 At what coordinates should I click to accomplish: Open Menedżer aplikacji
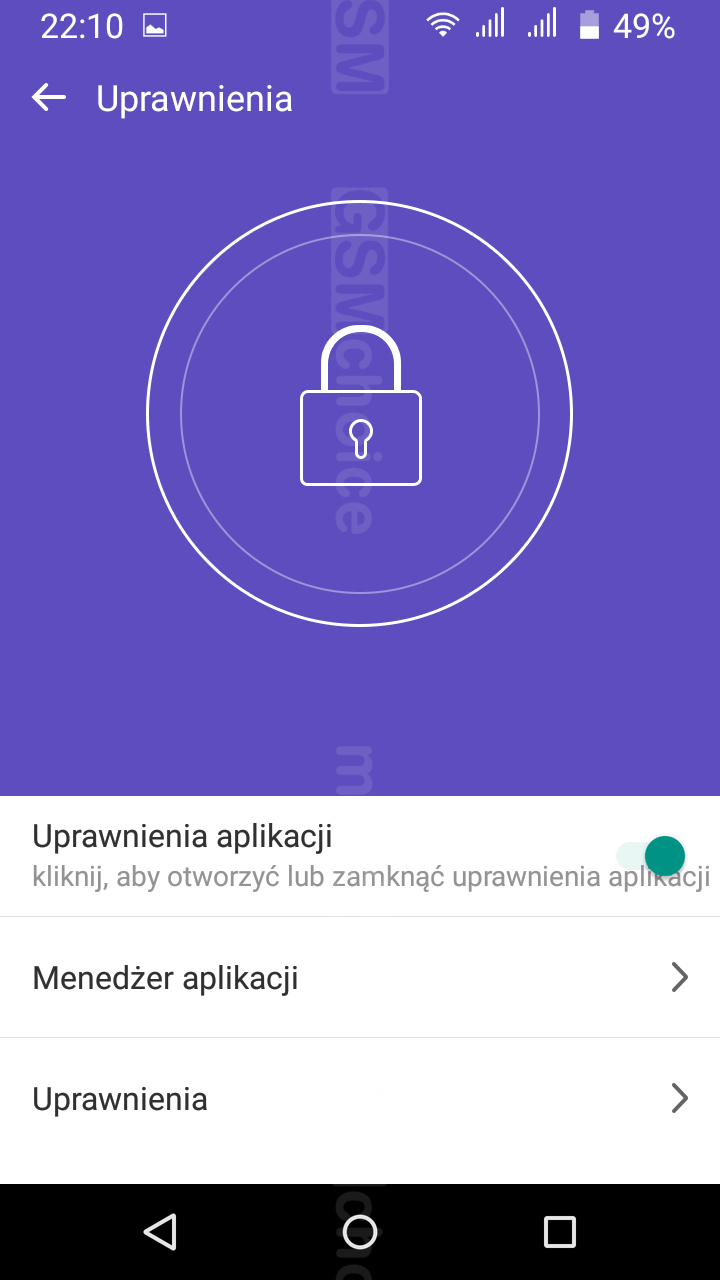[360, 977]
